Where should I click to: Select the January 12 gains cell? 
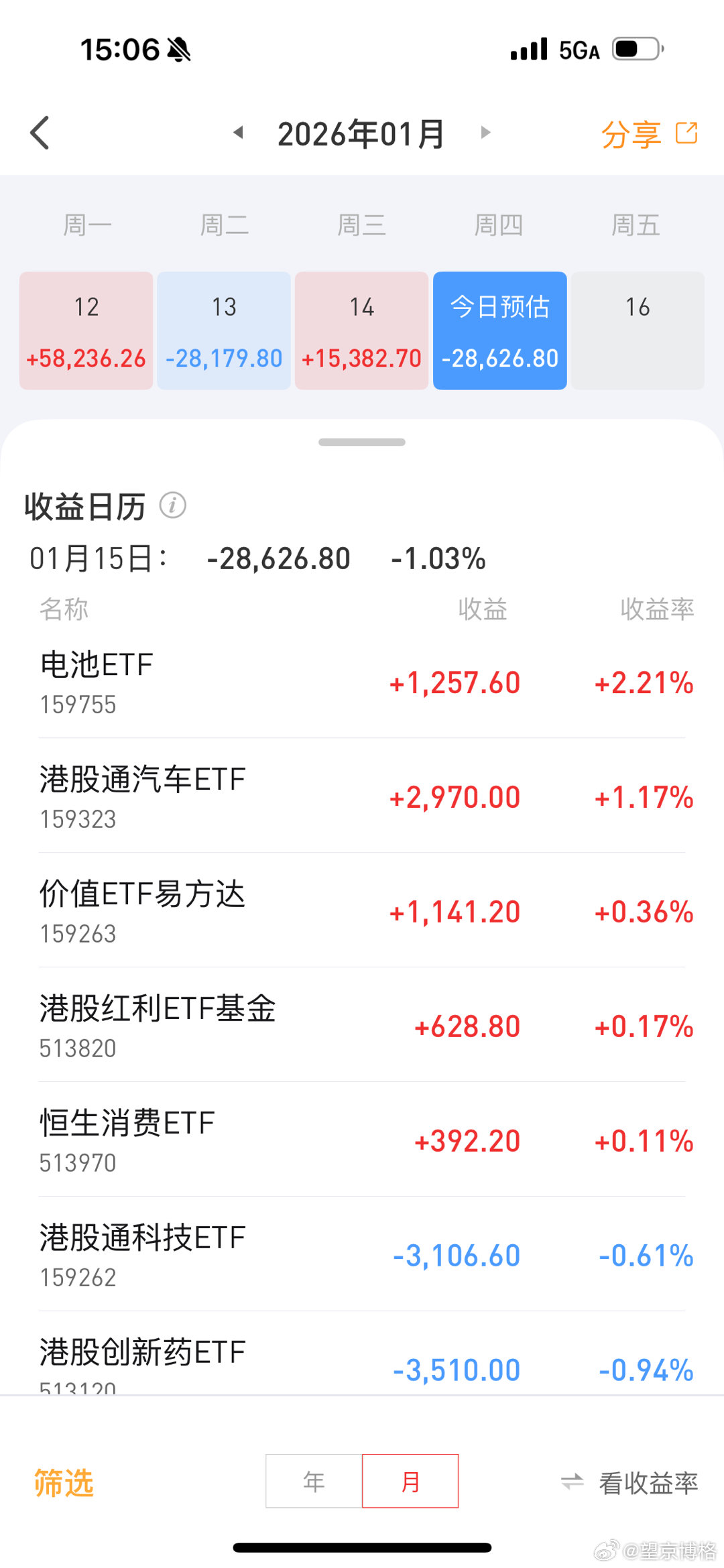[86, 331]
